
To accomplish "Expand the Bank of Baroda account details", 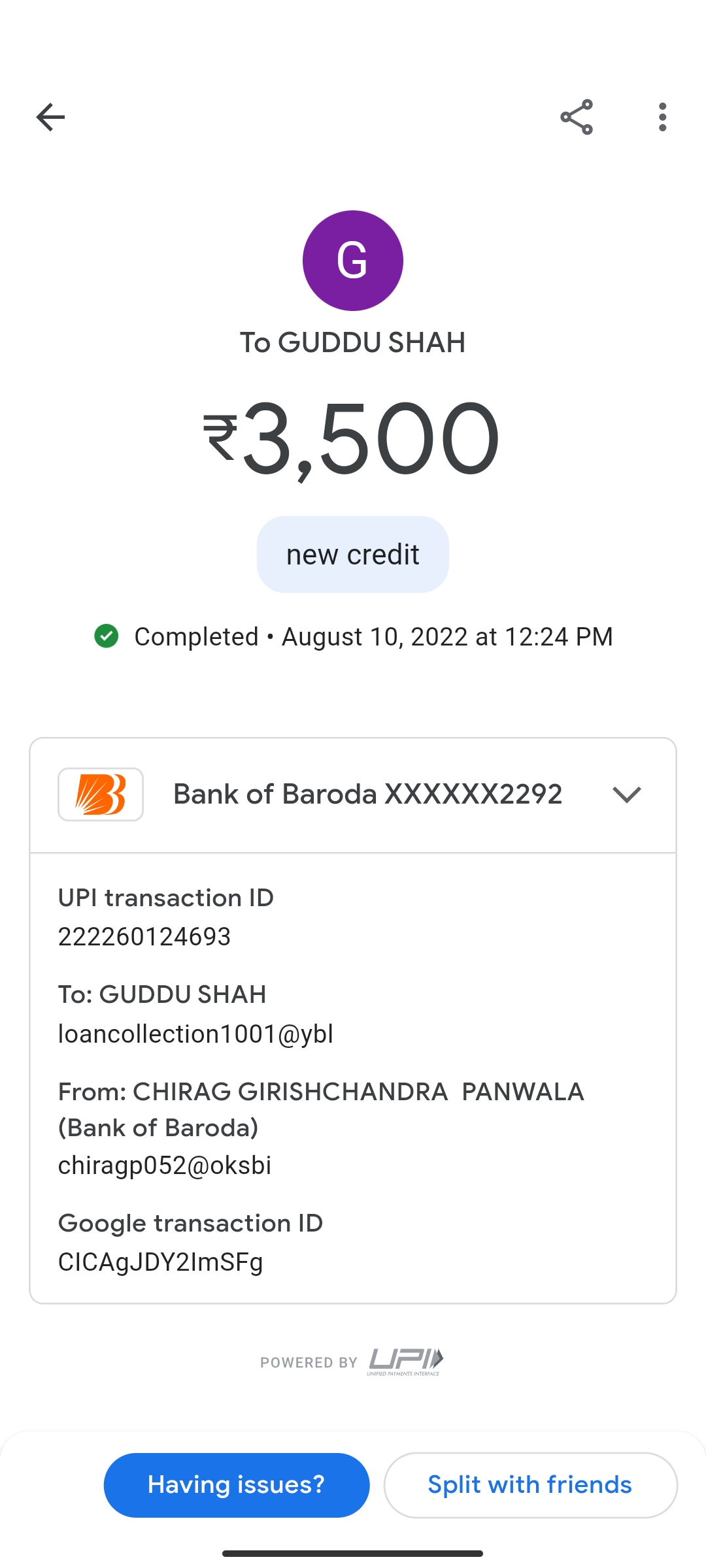I will click(626, 794).
